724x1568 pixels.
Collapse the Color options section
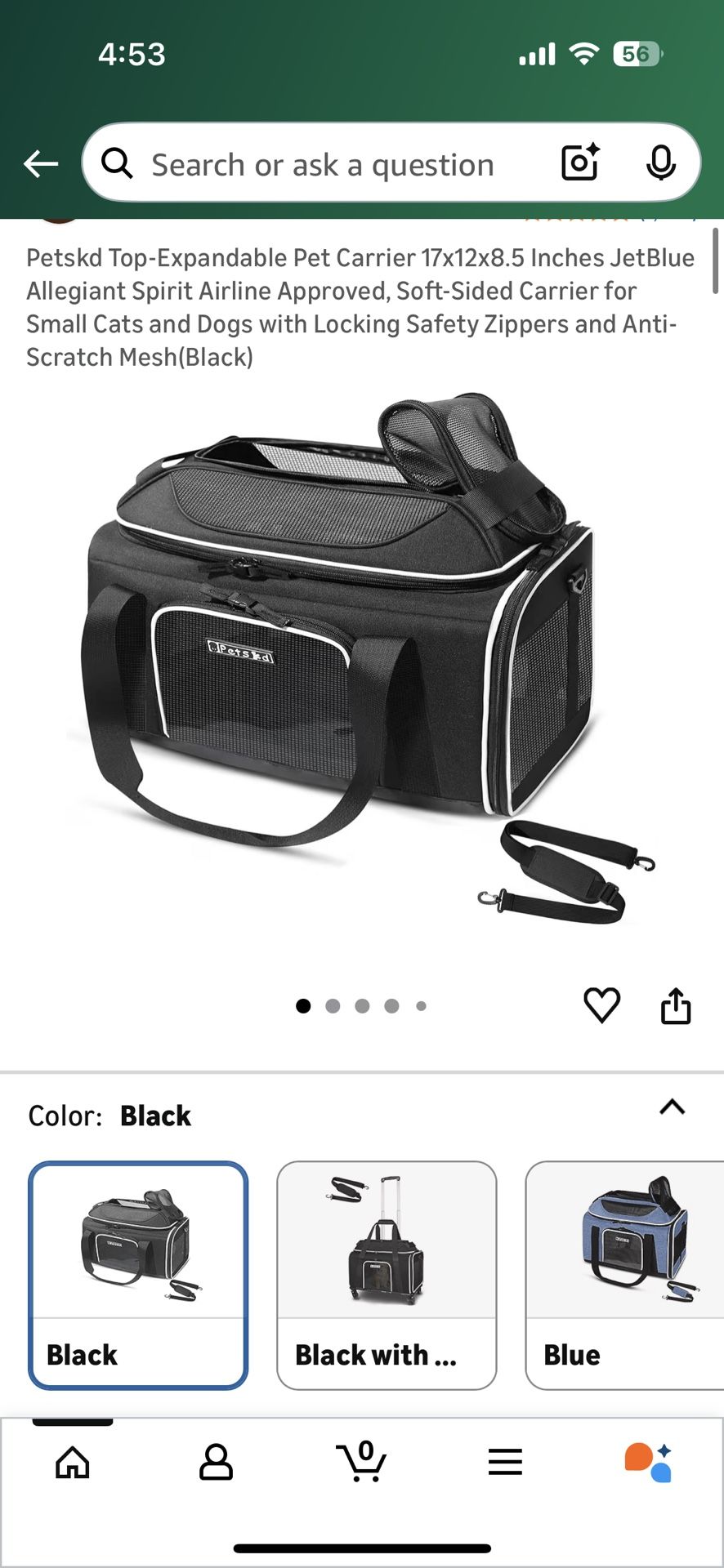[x=672, y=1107]
